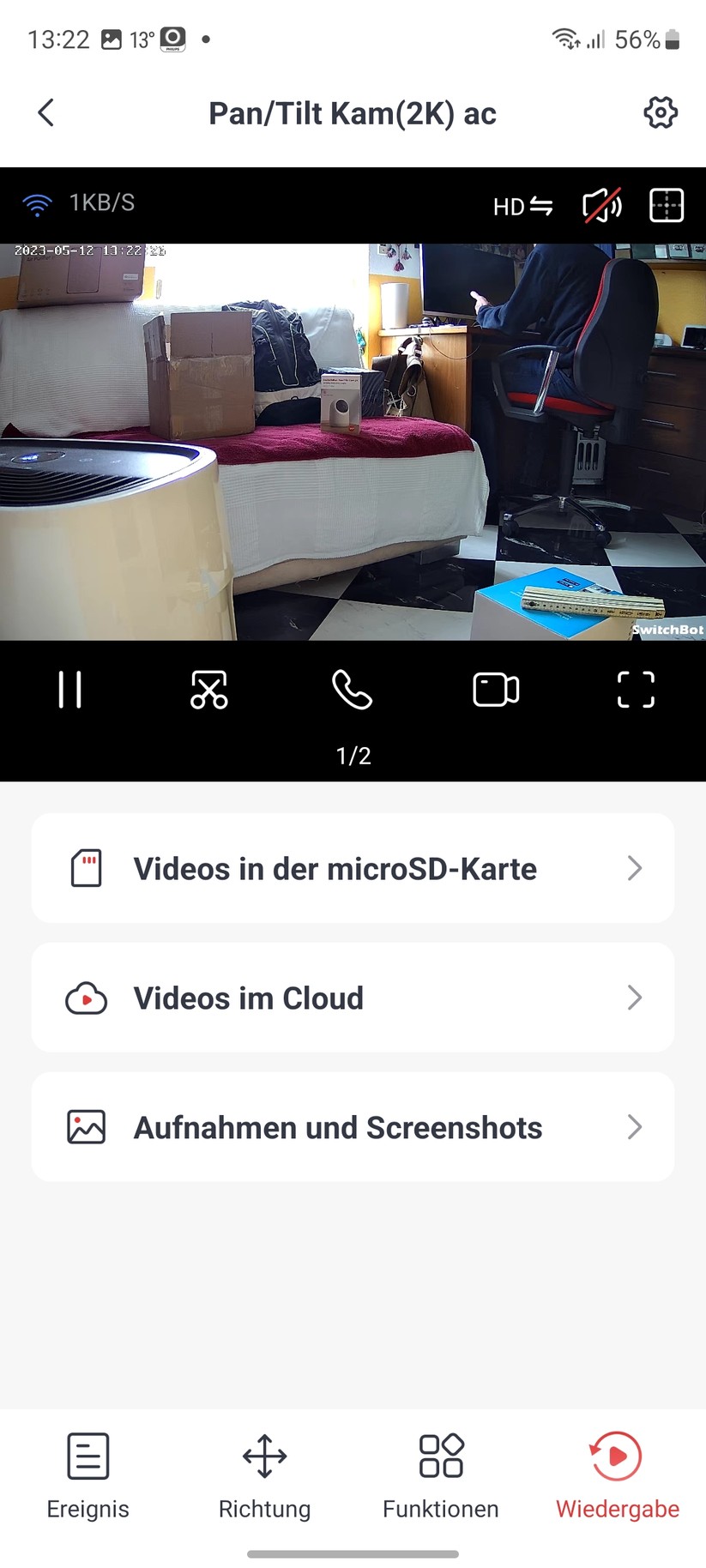706x1568 pixels.
Task: Start recording with the video camera icon
Action: point(496,689)
